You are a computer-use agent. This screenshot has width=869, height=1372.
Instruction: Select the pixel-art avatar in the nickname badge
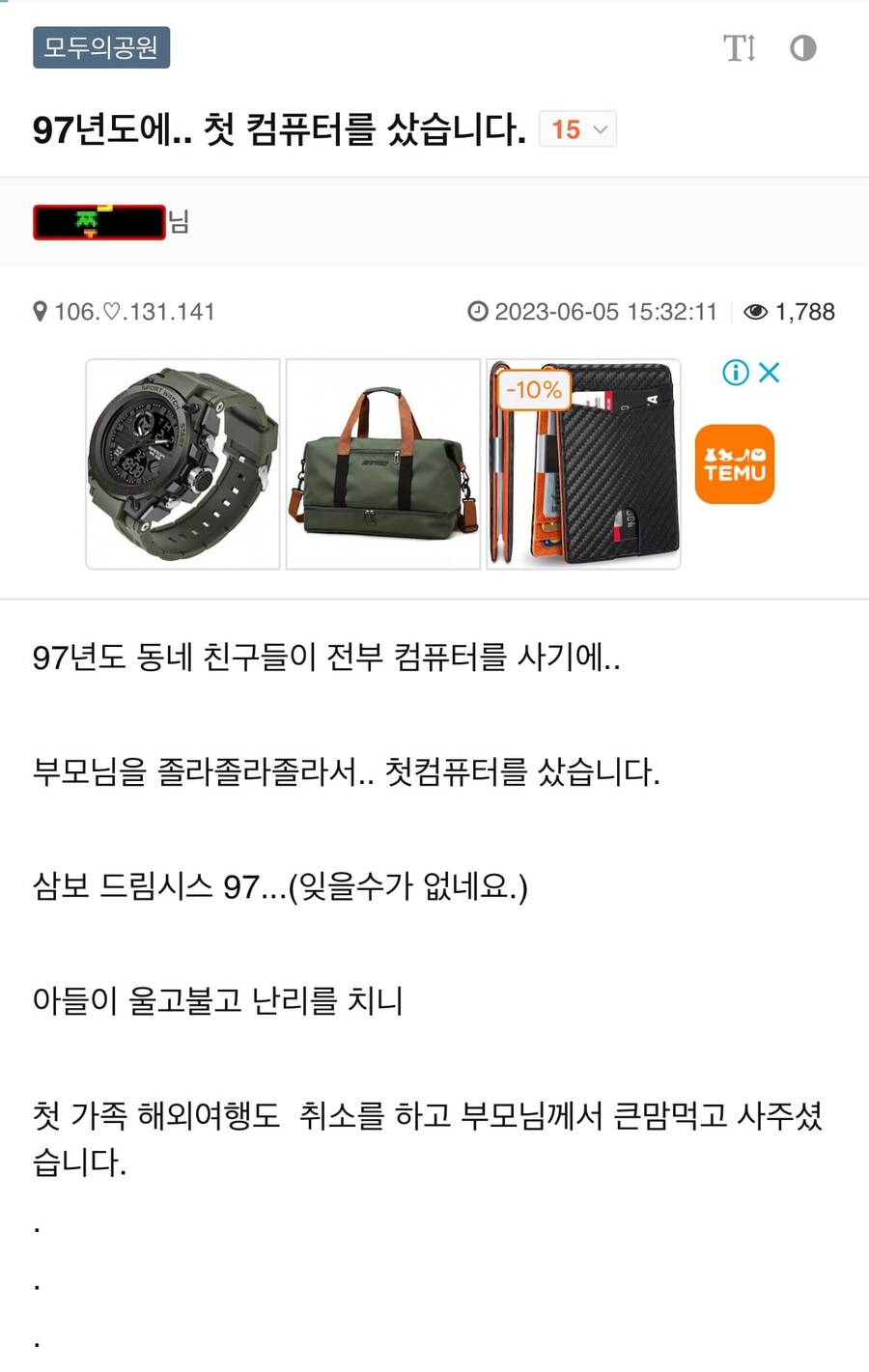click(85, 221)
